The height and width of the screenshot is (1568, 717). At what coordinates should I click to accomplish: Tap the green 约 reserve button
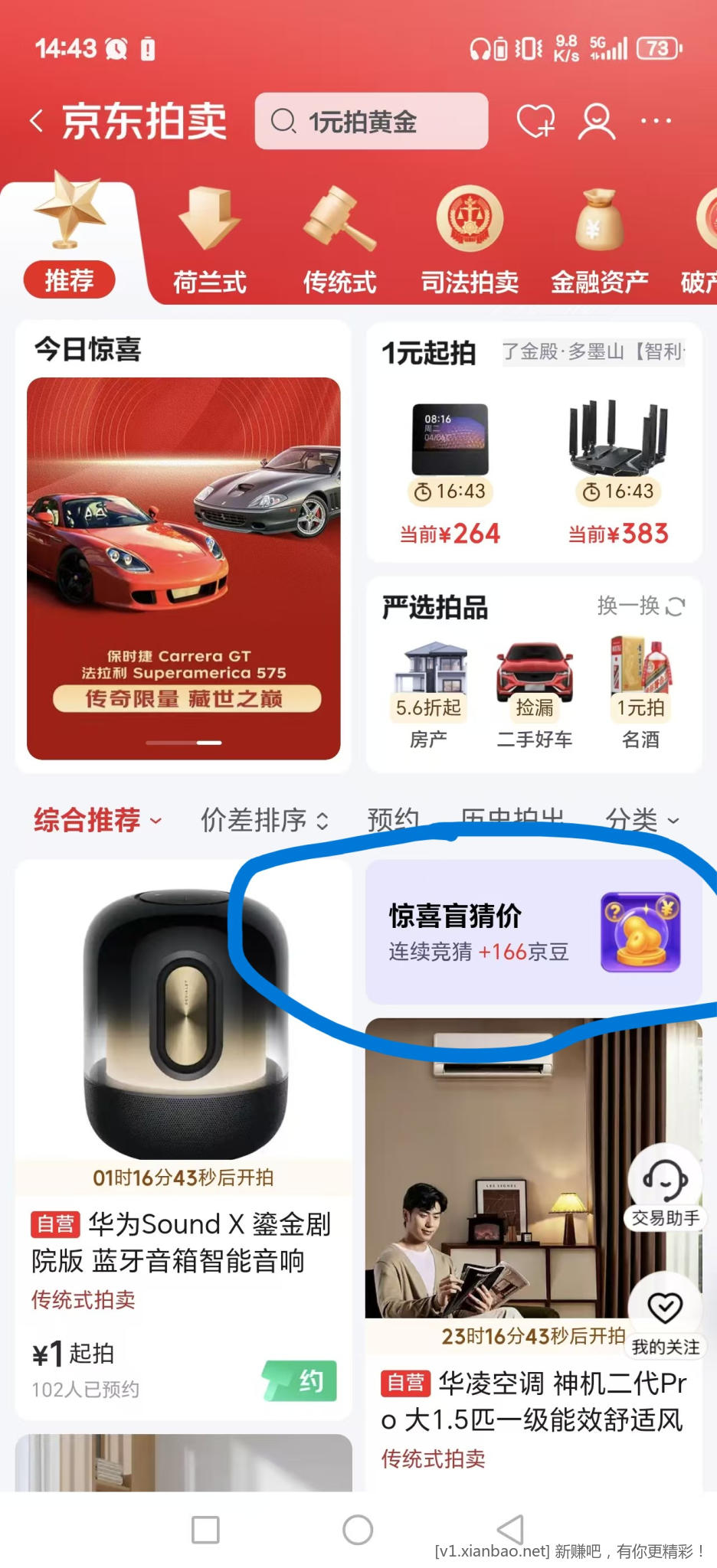coord(300,1380)
